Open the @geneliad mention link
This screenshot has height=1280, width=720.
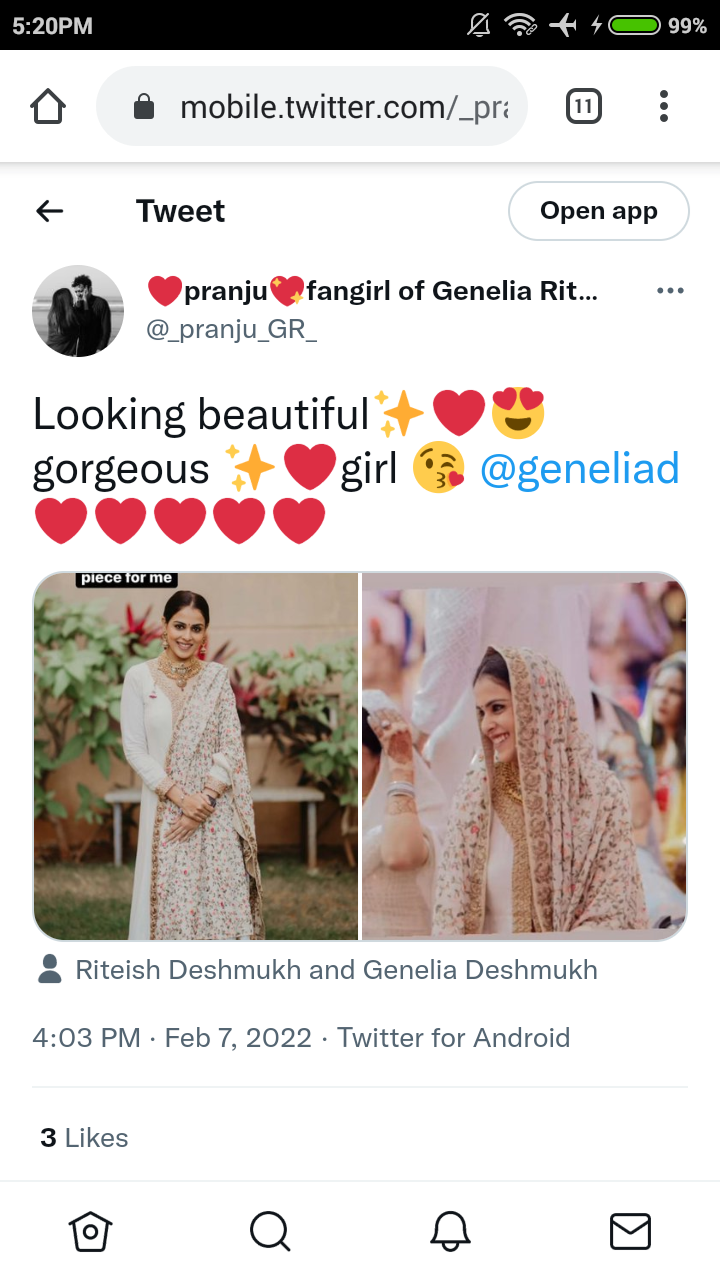[580, 468]
